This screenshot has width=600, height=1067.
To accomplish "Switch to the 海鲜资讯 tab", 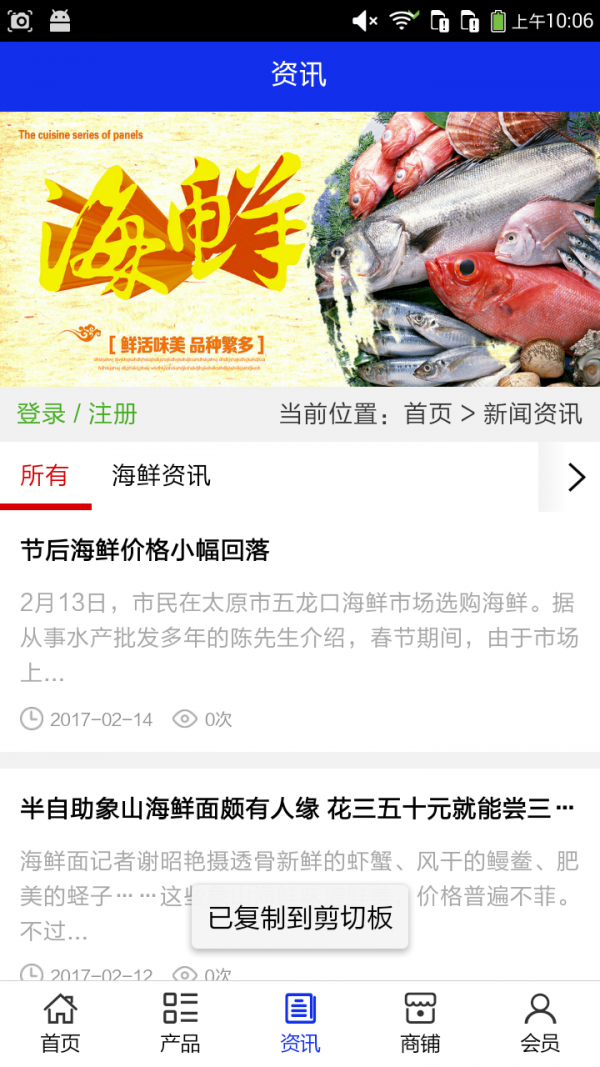I will click(x=161, y=476).
